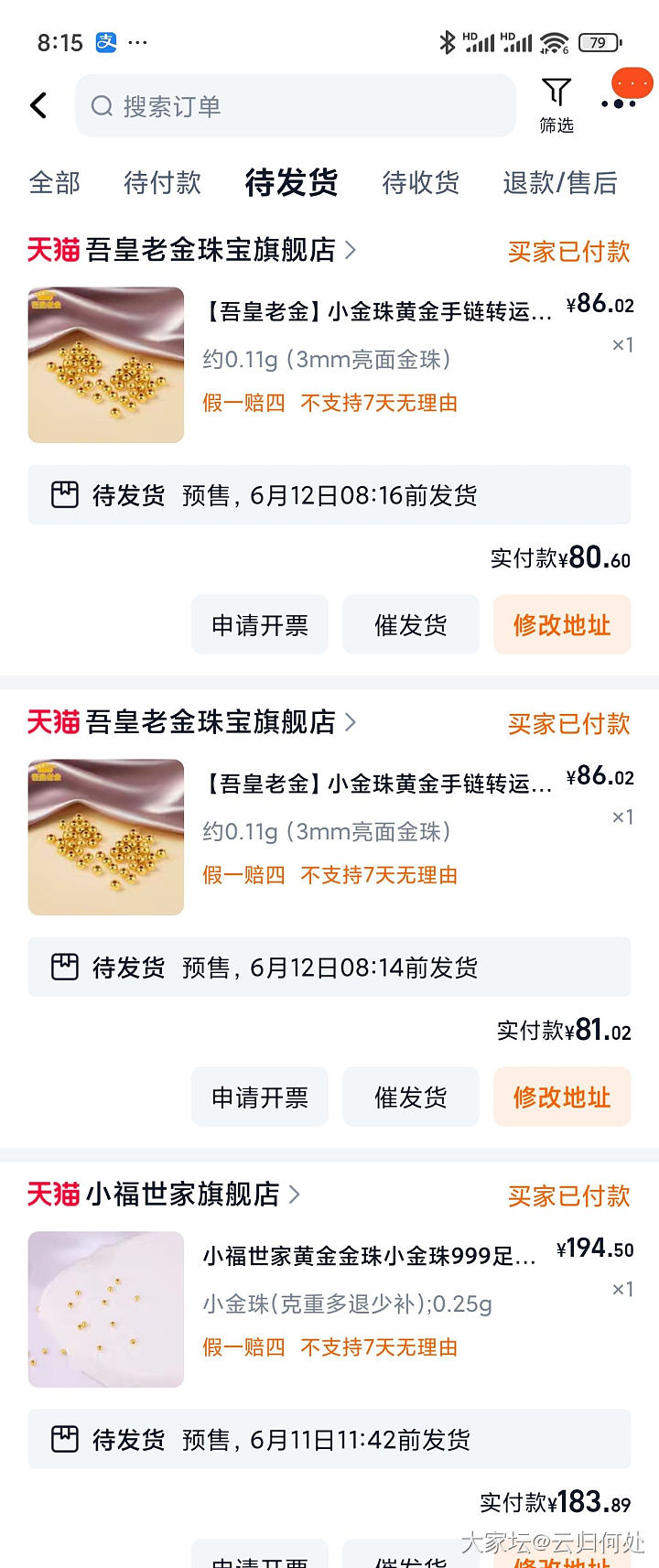Open the 小福世家旗舰店 store page
The width and height of the screenshot is (659, 1568).
click(183, 1195)
